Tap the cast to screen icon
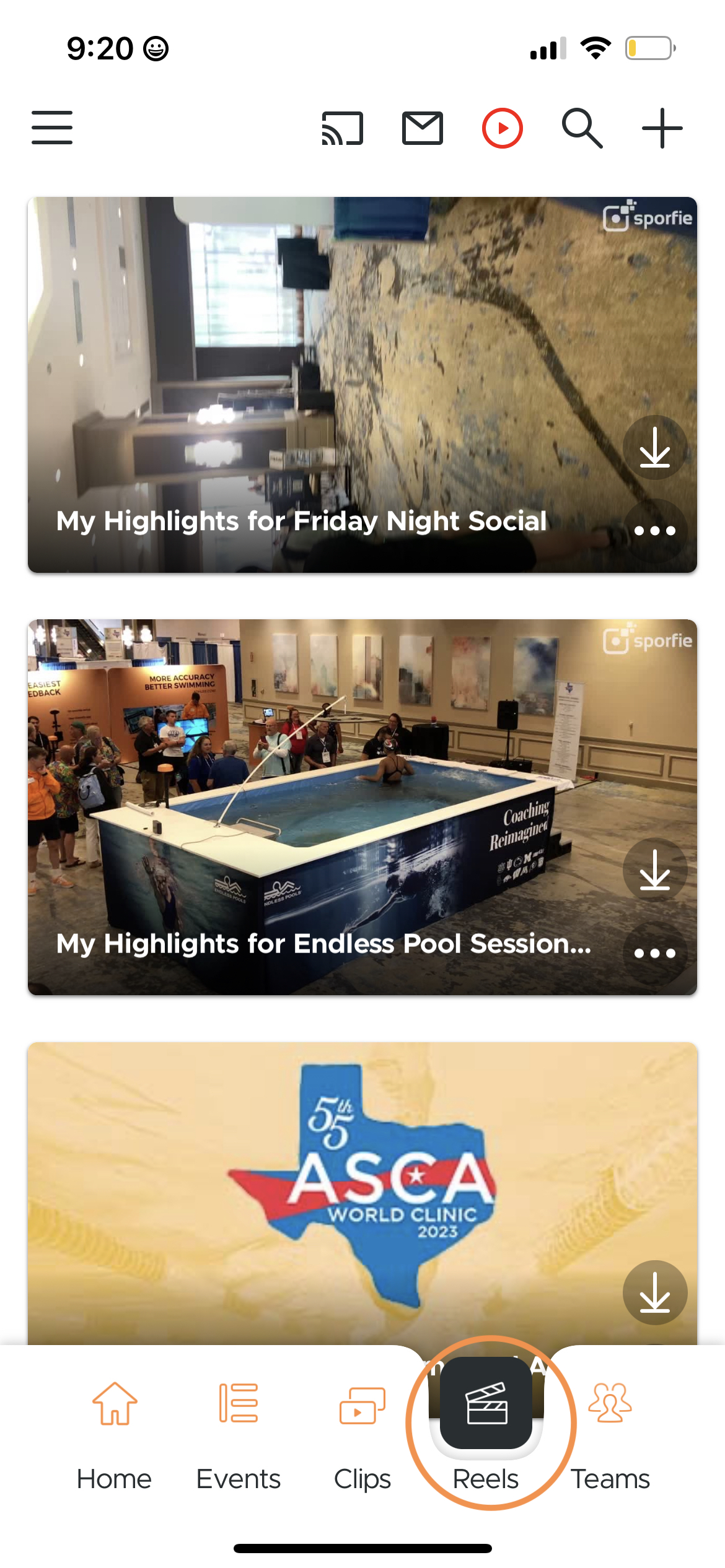 tap(342, 128)
